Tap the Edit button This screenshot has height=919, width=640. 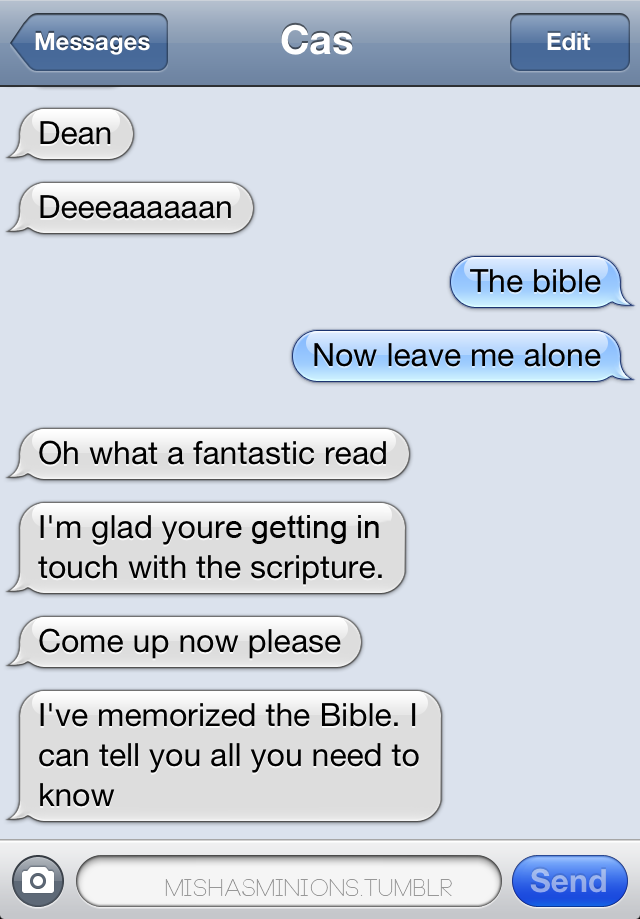567,42
